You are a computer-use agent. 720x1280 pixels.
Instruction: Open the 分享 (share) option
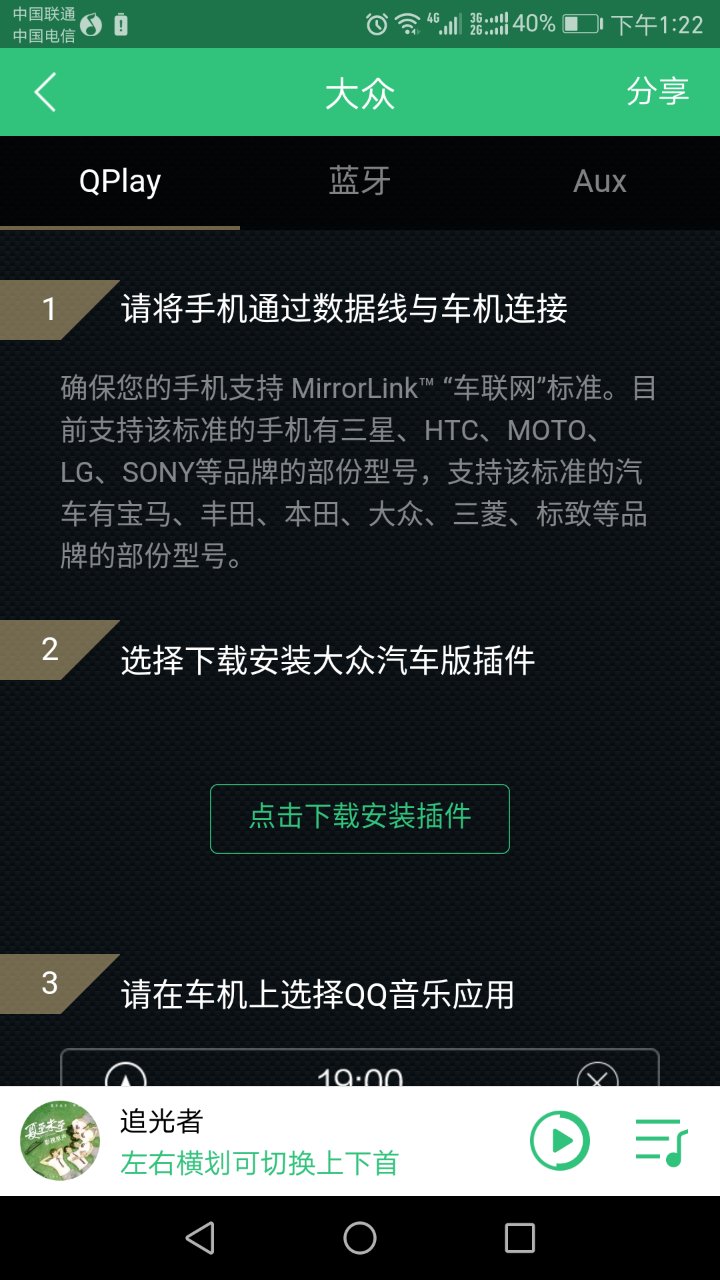tap(657, 92)
